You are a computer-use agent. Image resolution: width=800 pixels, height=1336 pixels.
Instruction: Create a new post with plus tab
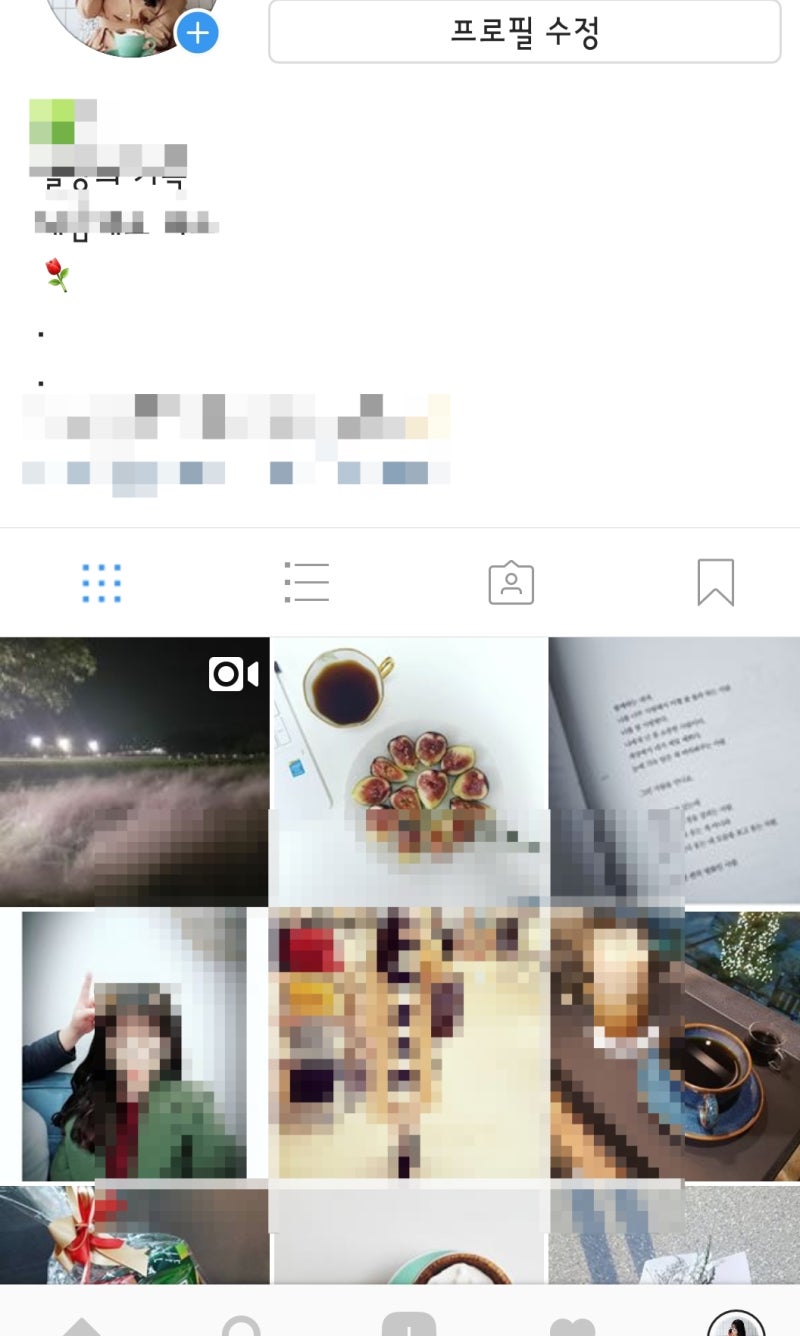pos(409,1323)
